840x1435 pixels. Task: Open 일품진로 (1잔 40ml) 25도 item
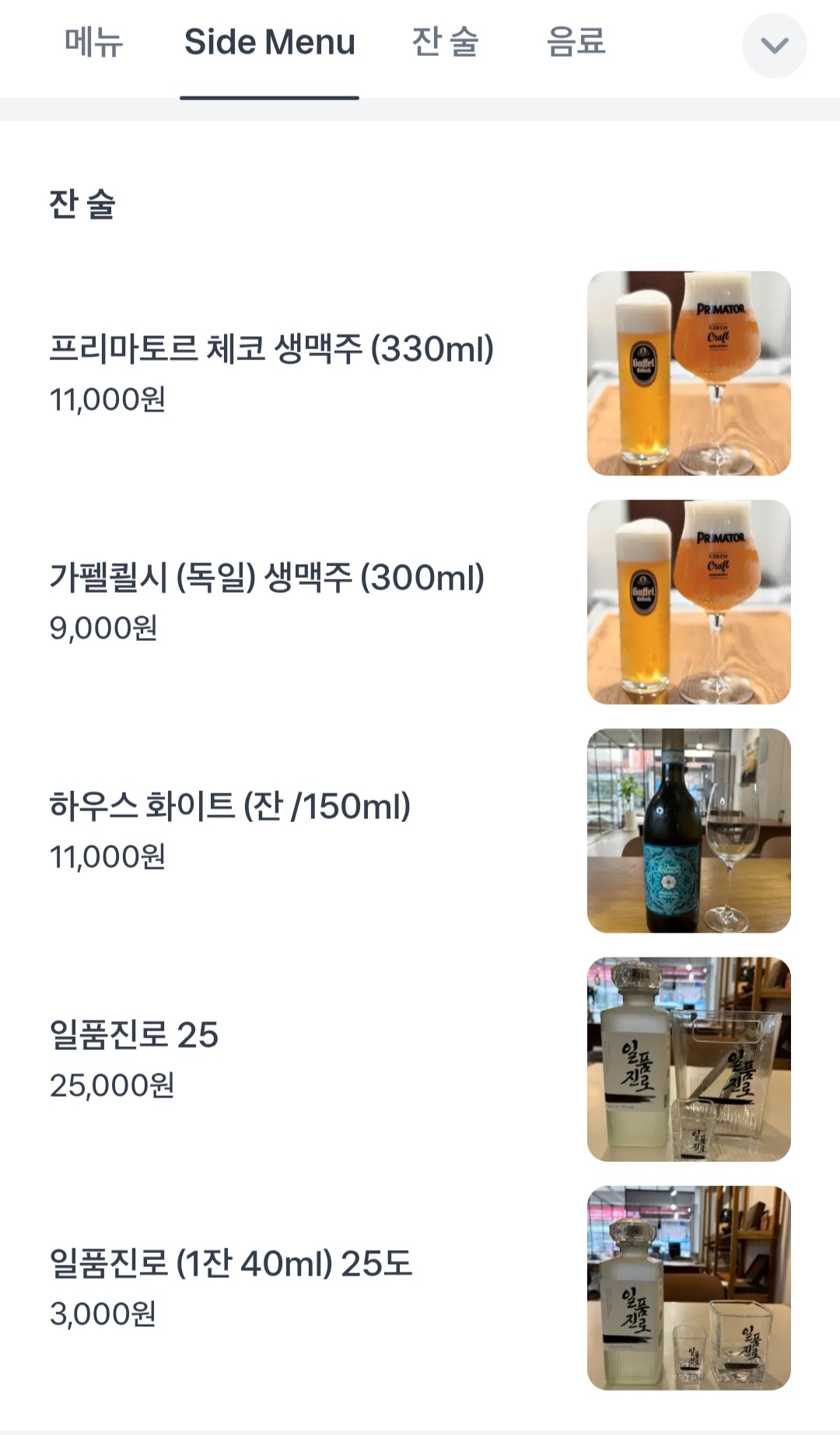tap(420, 1288)
